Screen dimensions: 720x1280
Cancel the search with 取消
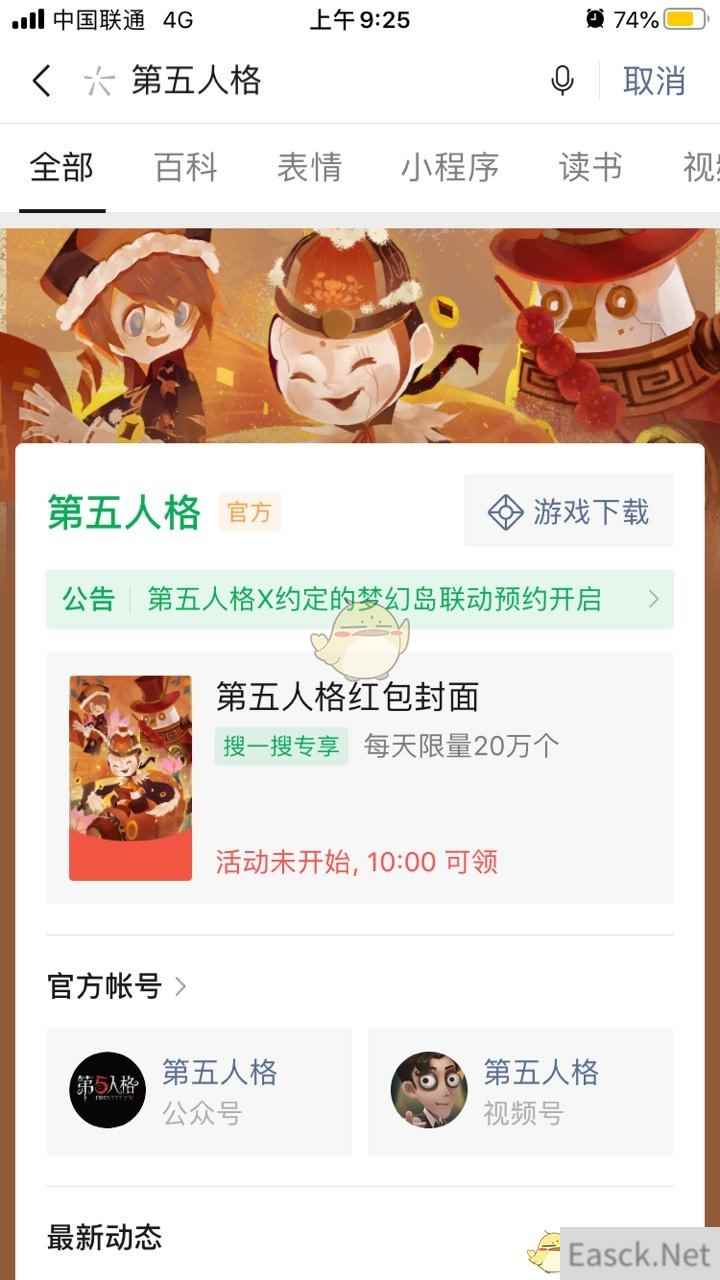[654, 81]
